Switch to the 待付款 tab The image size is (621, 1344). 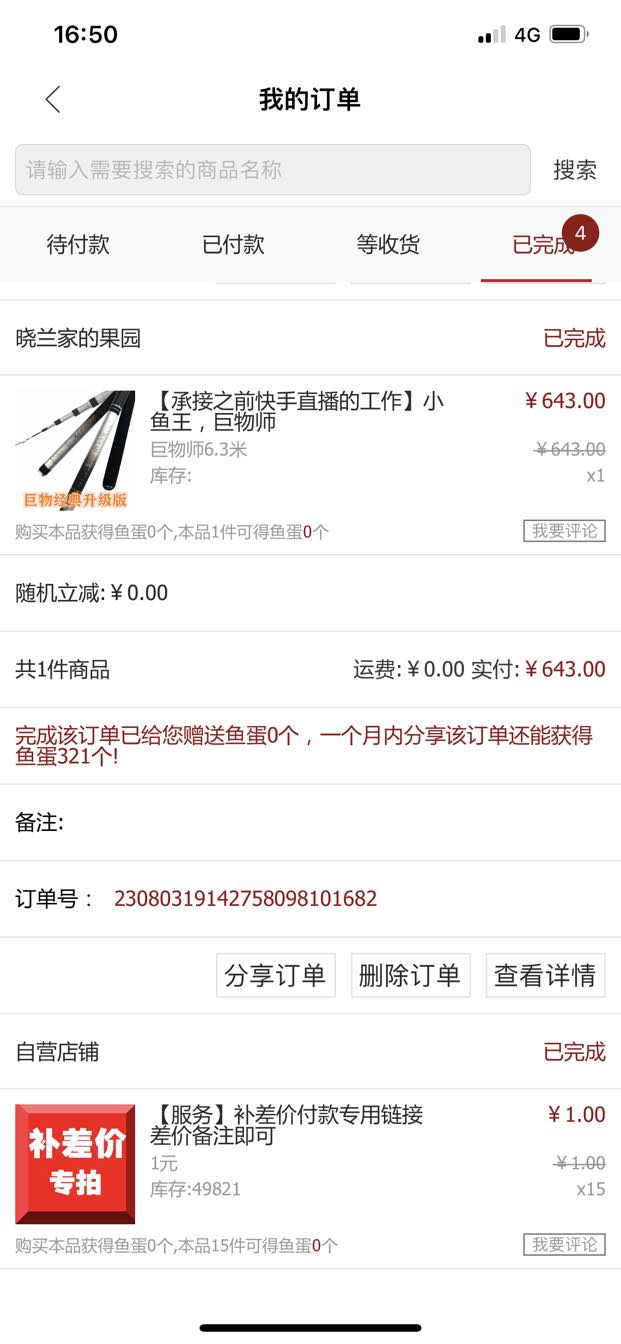click(78, 244)
